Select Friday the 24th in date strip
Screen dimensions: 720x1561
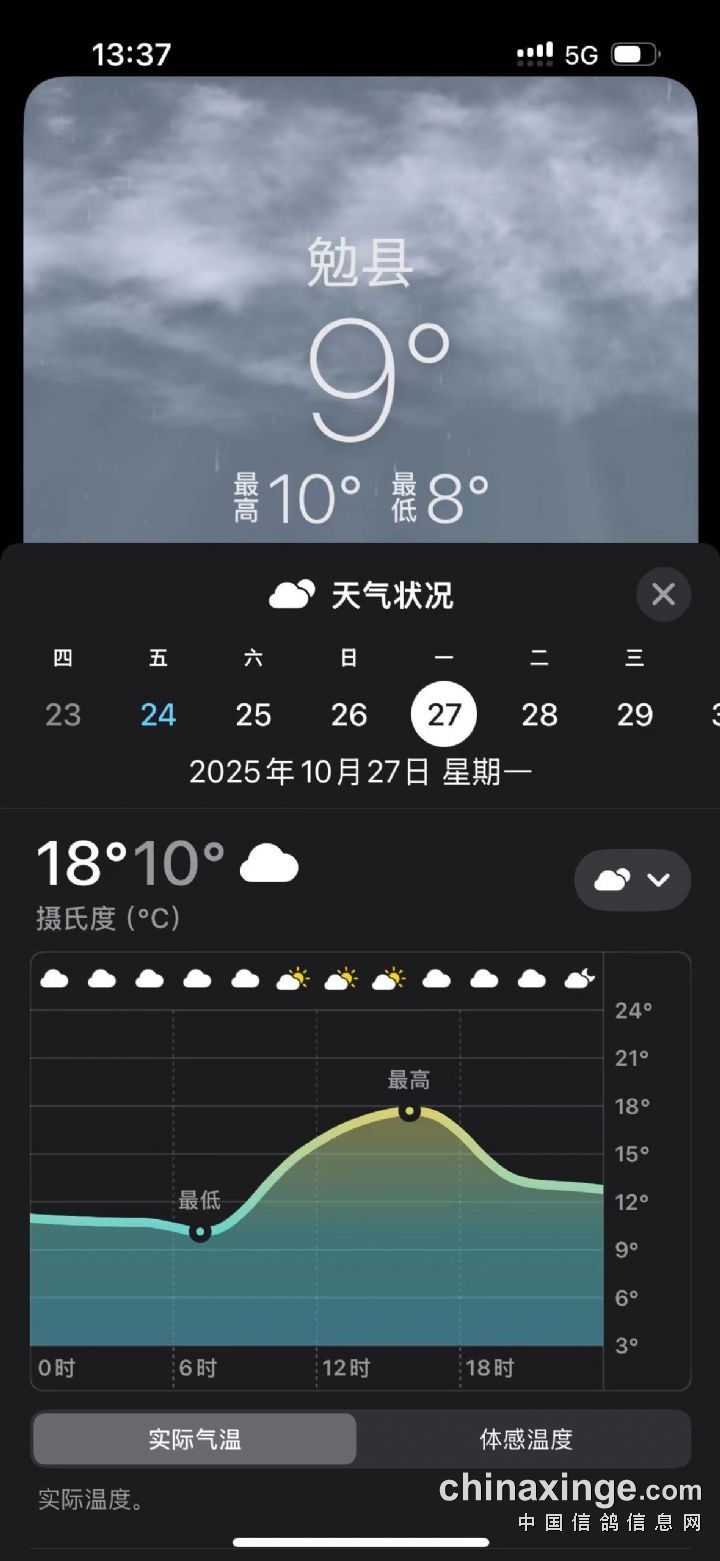coord(158,714)
